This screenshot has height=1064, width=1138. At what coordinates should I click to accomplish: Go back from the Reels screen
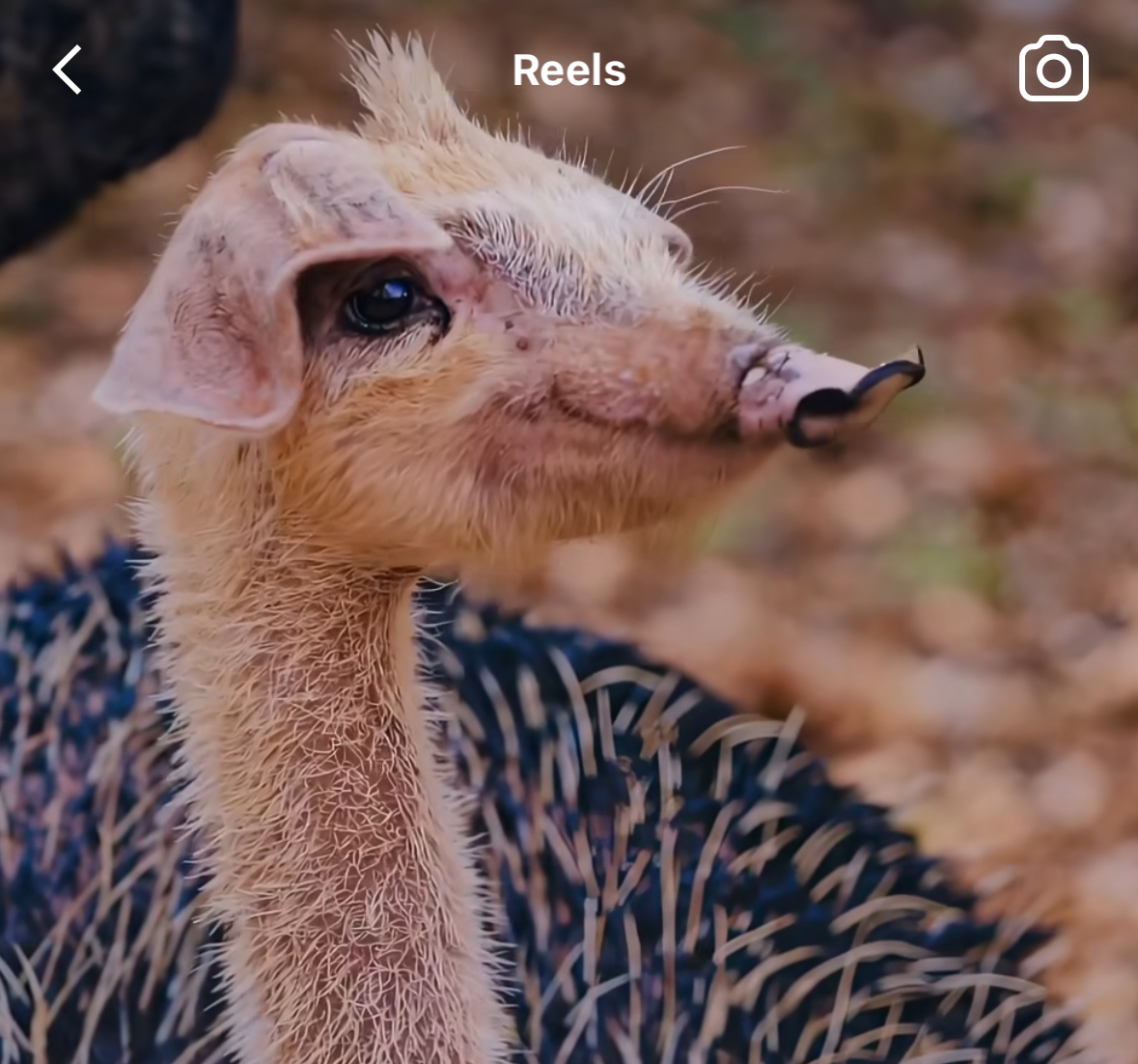pos(67,70)
